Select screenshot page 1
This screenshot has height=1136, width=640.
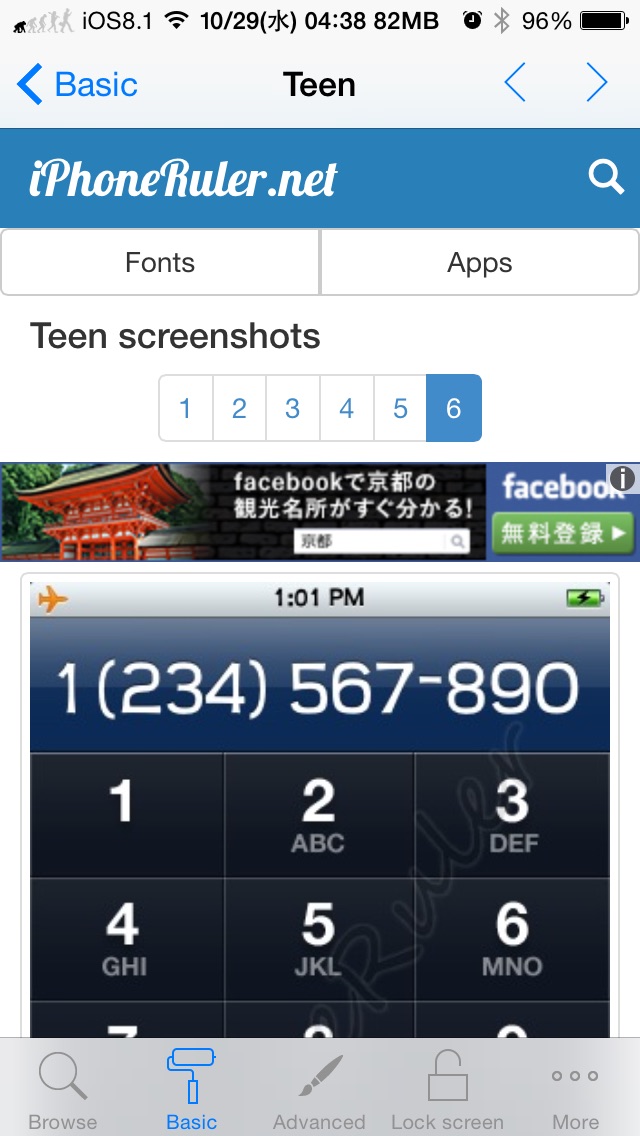coord(186,408)
